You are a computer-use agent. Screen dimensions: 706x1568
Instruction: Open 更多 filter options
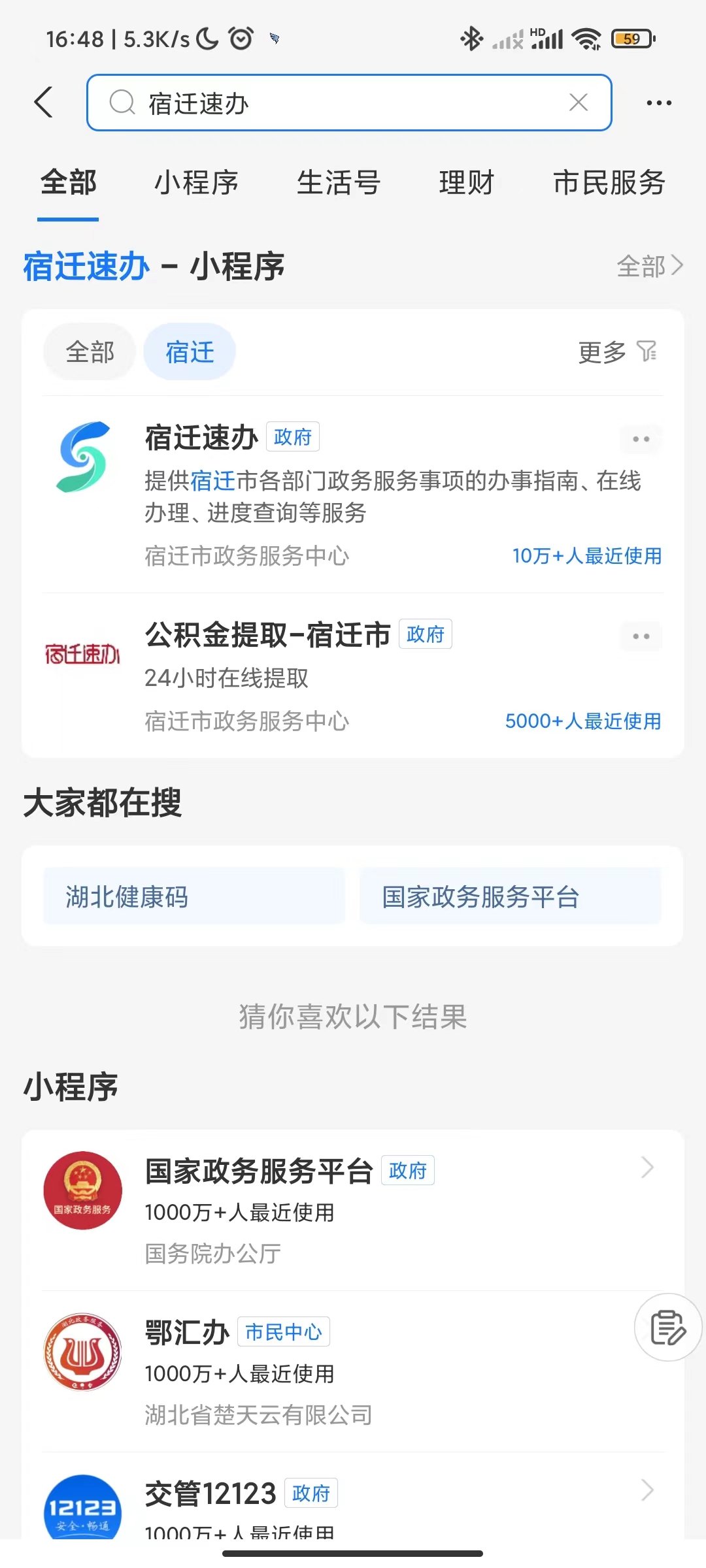[617, 352]
